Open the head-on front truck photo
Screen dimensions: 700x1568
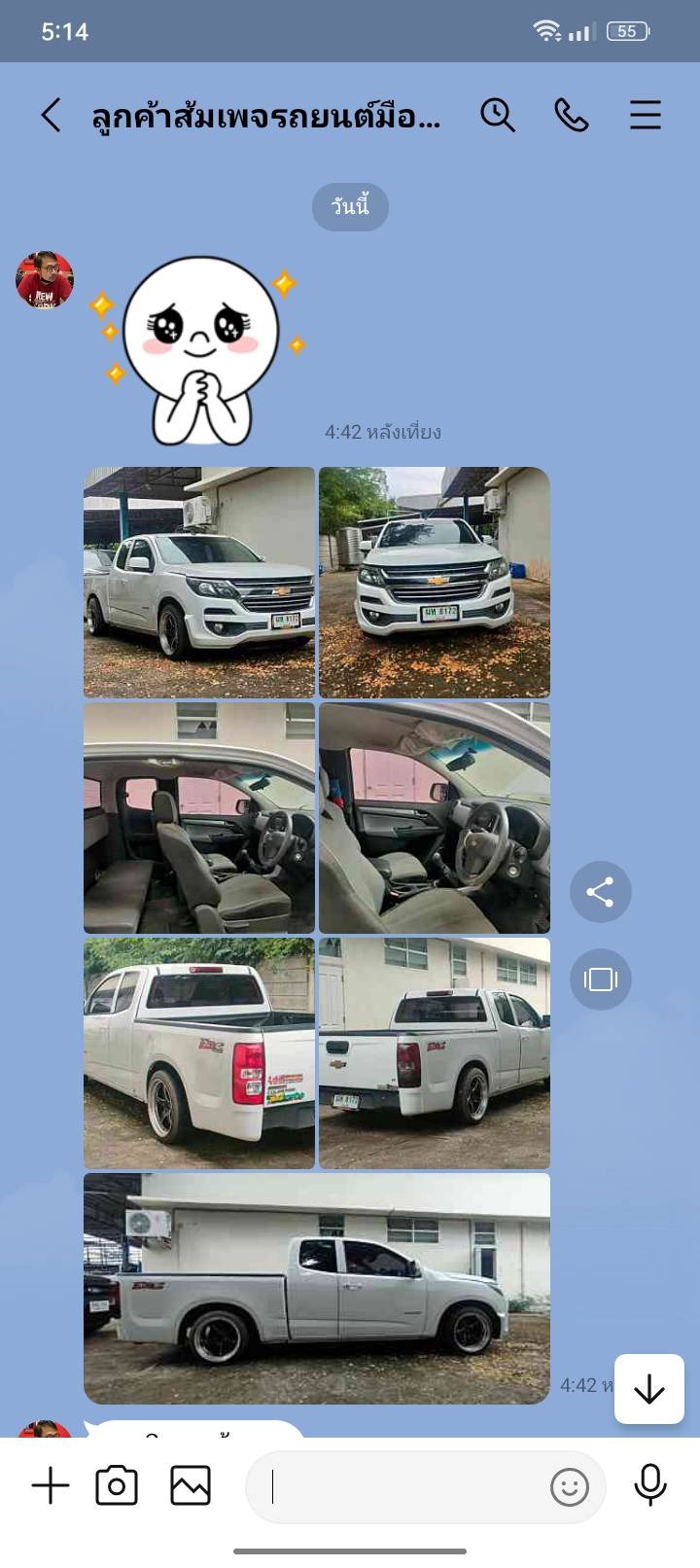pyautogui.click(x=435, y=582)
